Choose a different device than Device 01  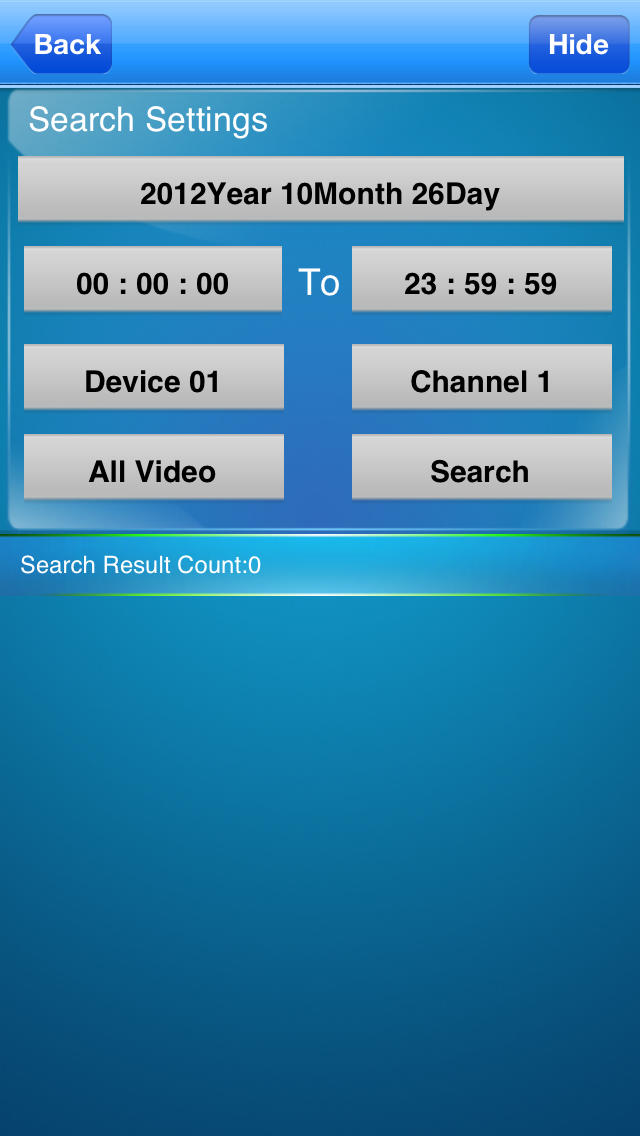(154, 377)
